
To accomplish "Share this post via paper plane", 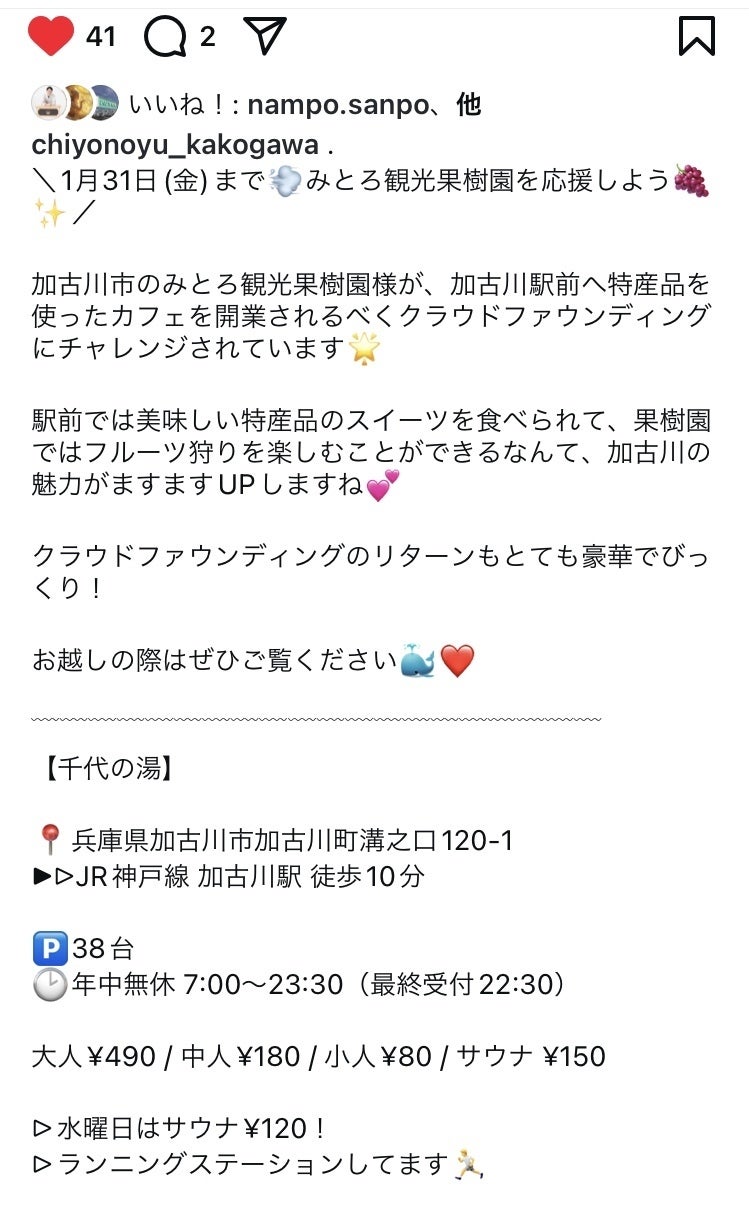I will [x=265, y=37].
